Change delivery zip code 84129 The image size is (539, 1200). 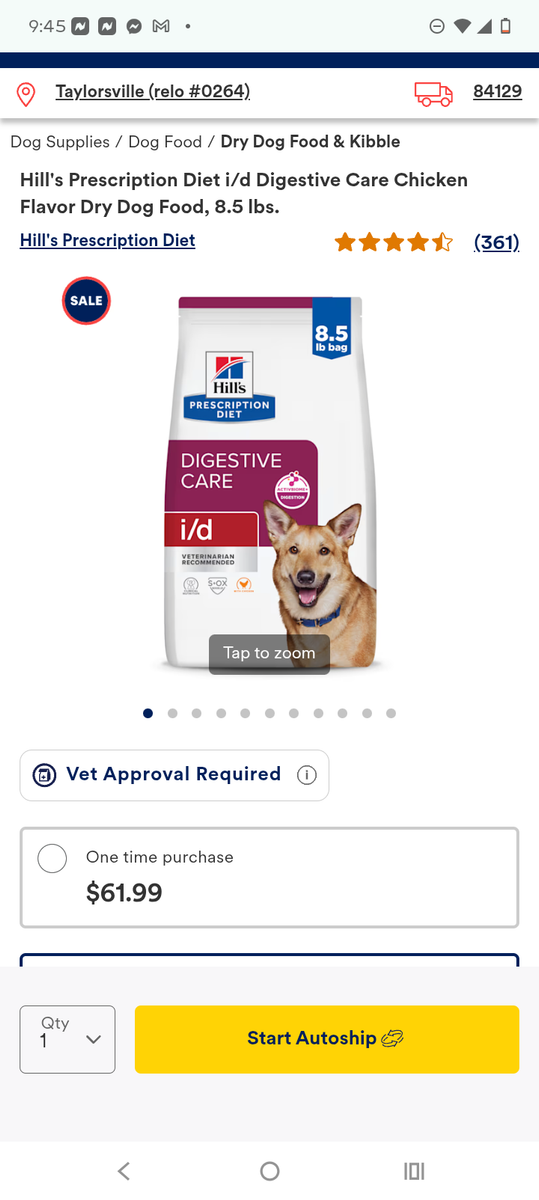click(497, 92)
